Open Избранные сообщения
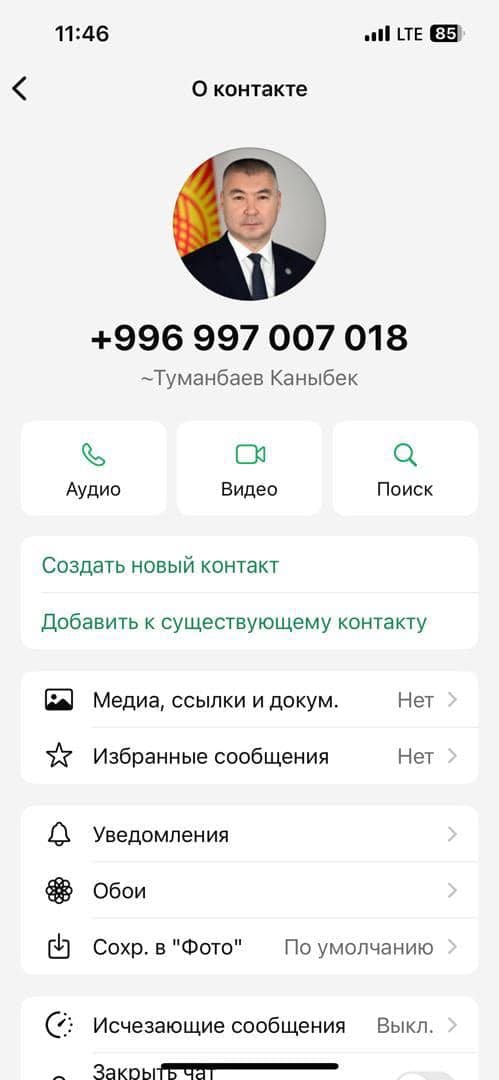This screenshot has height=1080, width=499. click(250, 756)
